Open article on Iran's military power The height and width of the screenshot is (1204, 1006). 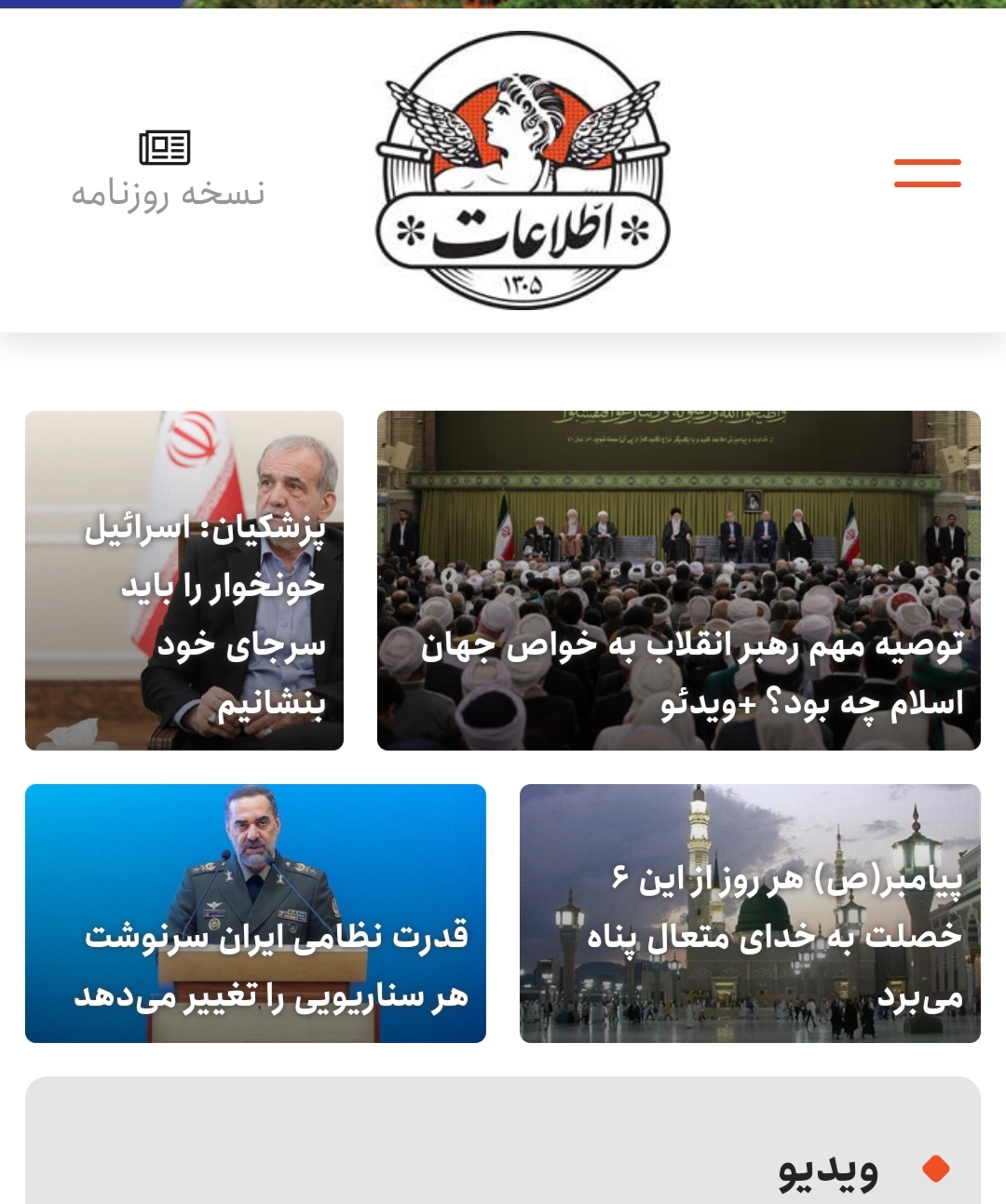(x=255, y=913)
